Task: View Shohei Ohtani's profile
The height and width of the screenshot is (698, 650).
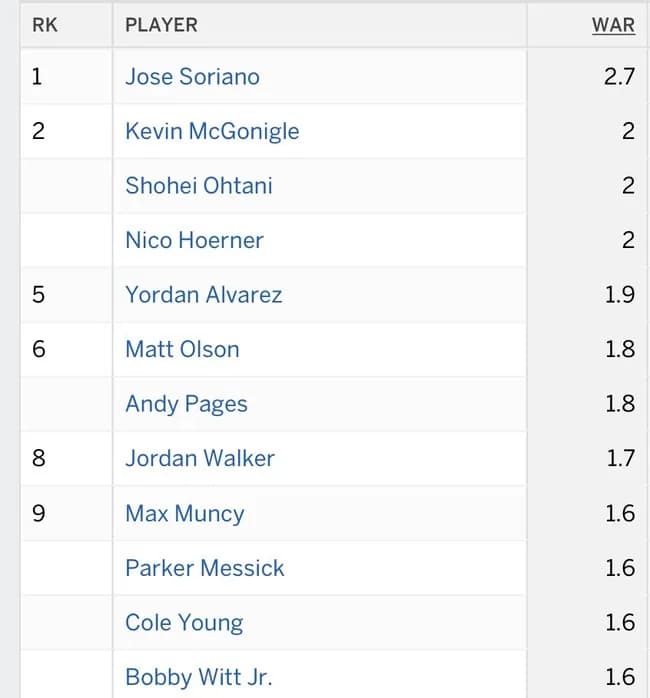Action: pyautogui.click(x=199, y=185)
